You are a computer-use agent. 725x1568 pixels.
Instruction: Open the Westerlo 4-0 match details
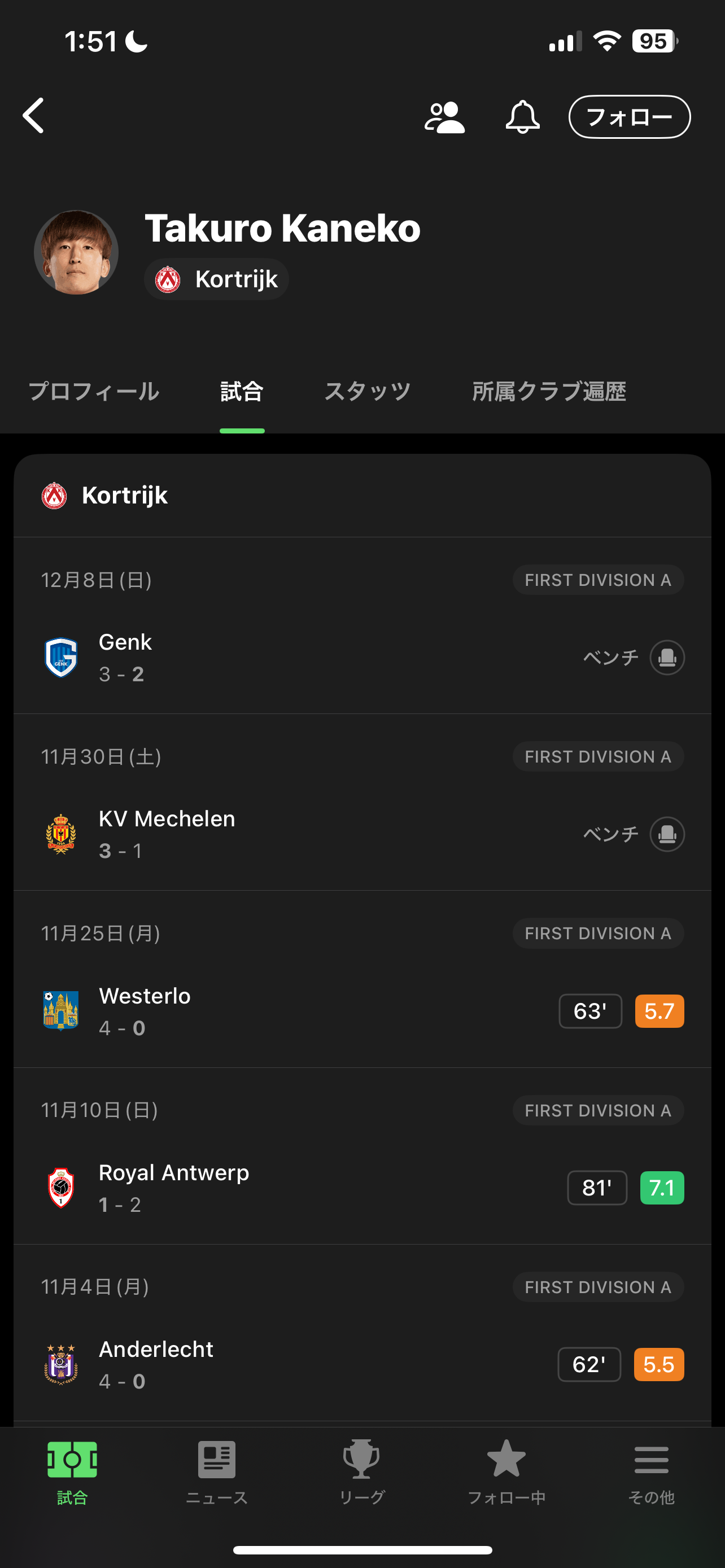(x=362, y=1011)
